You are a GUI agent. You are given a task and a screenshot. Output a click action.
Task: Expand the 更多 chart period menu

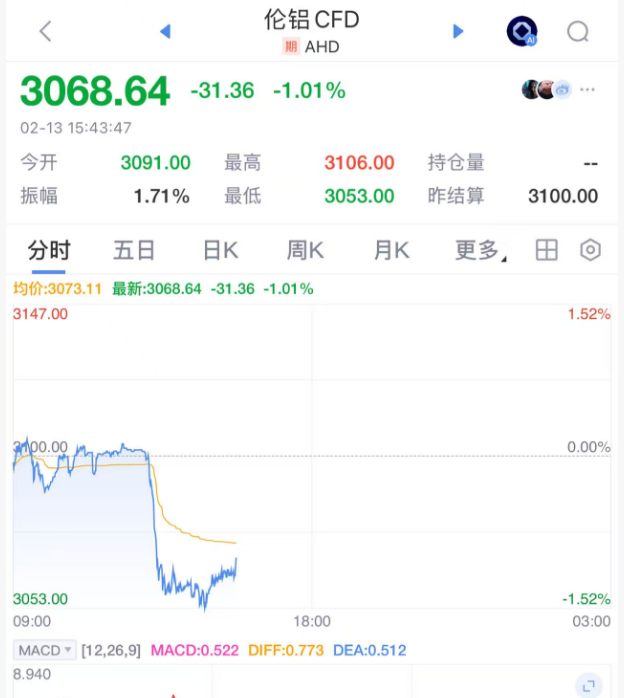(x=479, y=250)
